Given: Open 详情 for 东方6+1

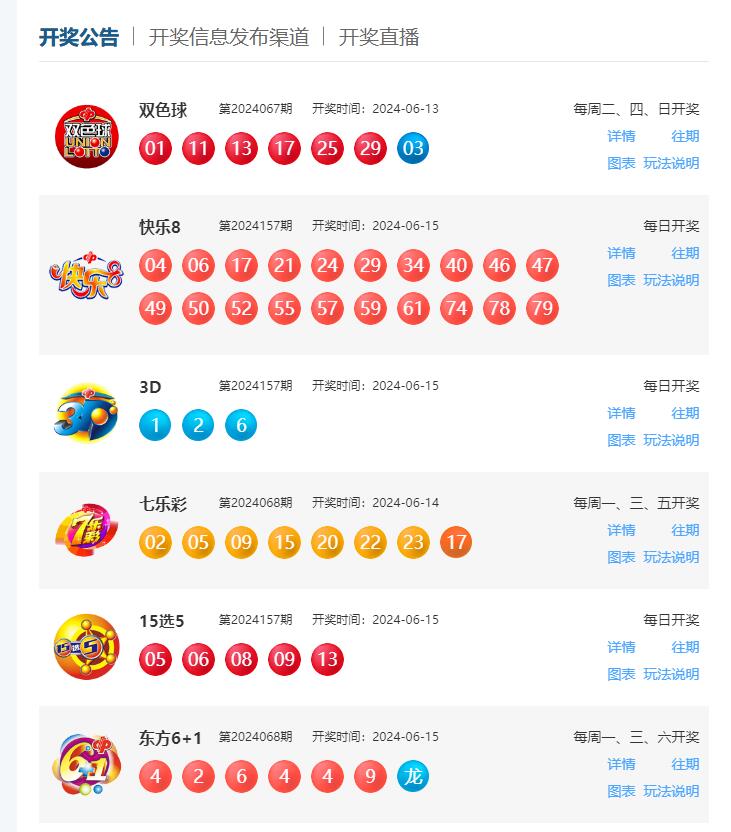Looking at the screenshot, I should (x=621, y=764).
